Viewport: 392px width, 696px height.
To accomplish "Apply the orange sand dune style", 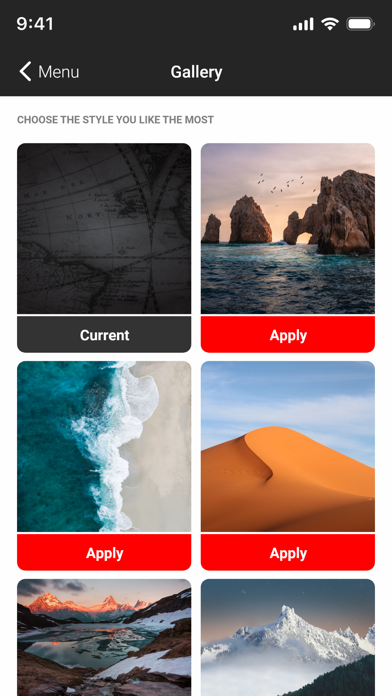I will click(288, 552).
